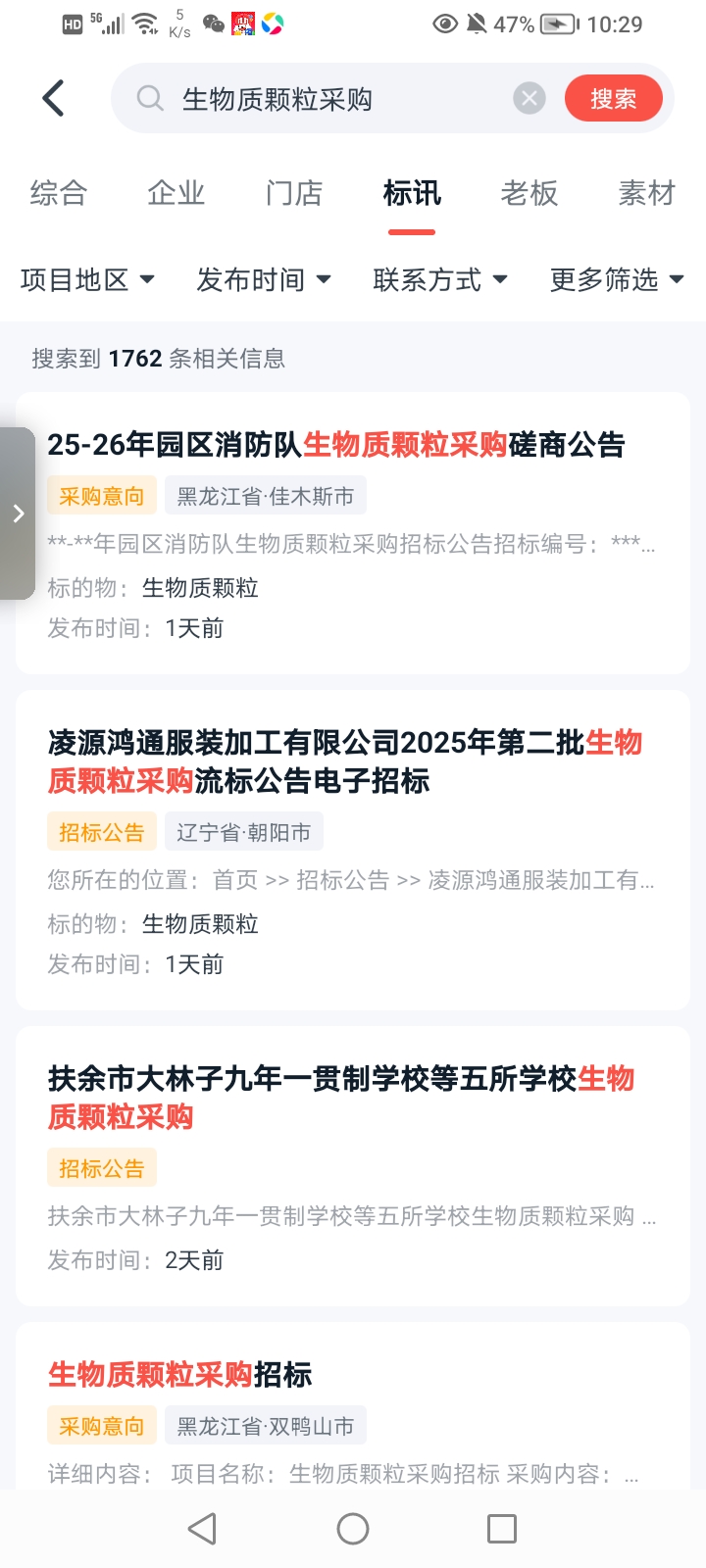706x1568 pixels.
Task: Go back using the top-left arrow
Action: coord(54,98)
